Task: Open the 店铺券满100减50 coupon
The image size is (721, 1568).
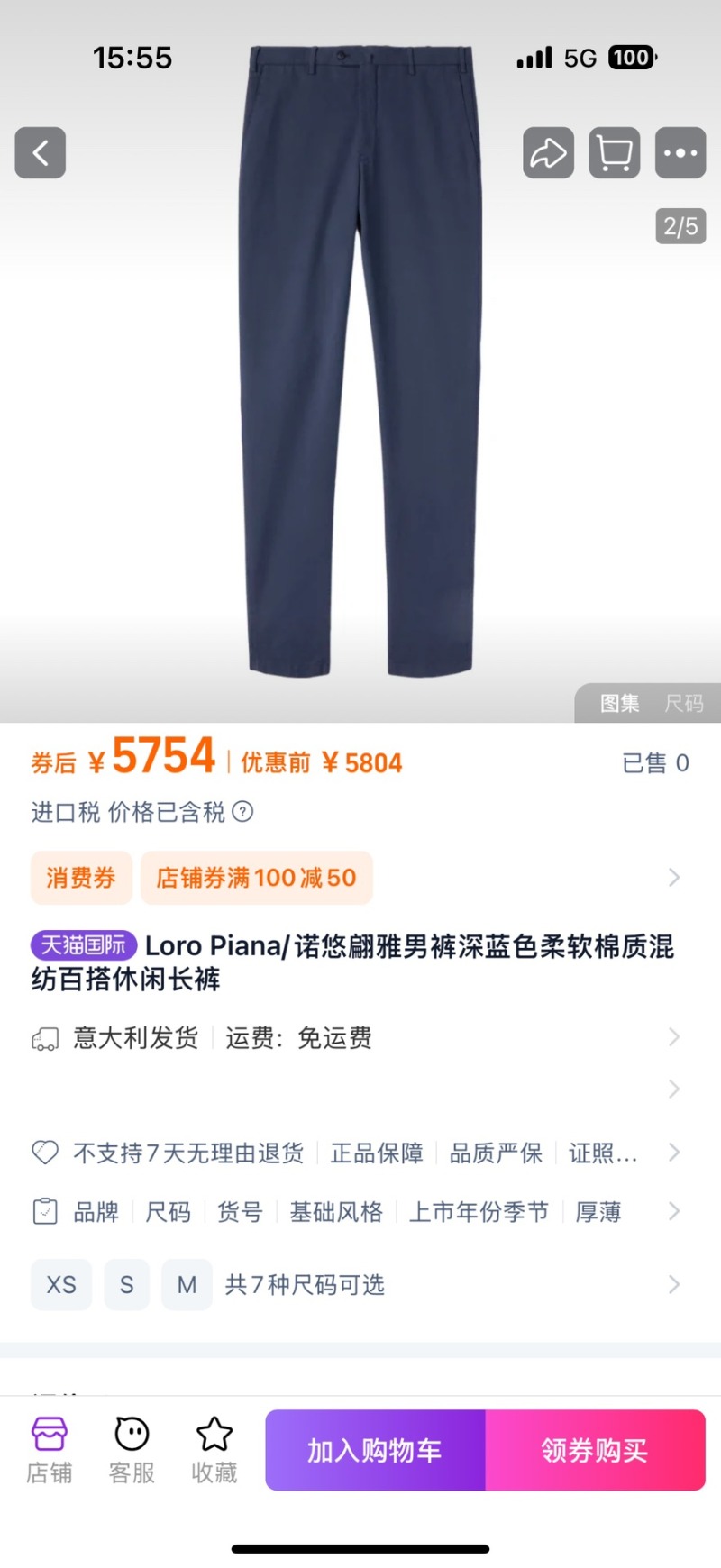Action: (x=256, y=878)
